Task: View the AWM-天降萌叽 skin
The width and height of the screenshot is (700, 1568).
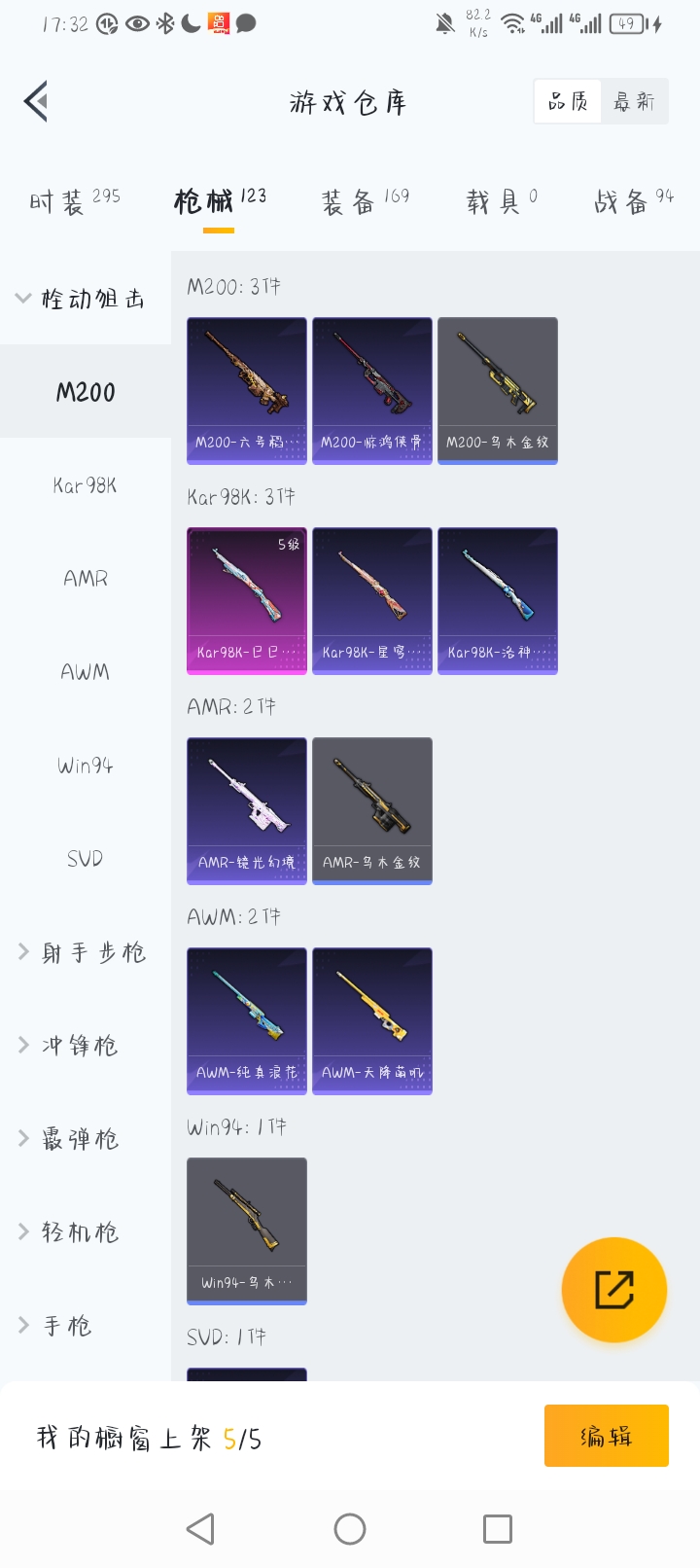Action: click(x=372, y=1020)
